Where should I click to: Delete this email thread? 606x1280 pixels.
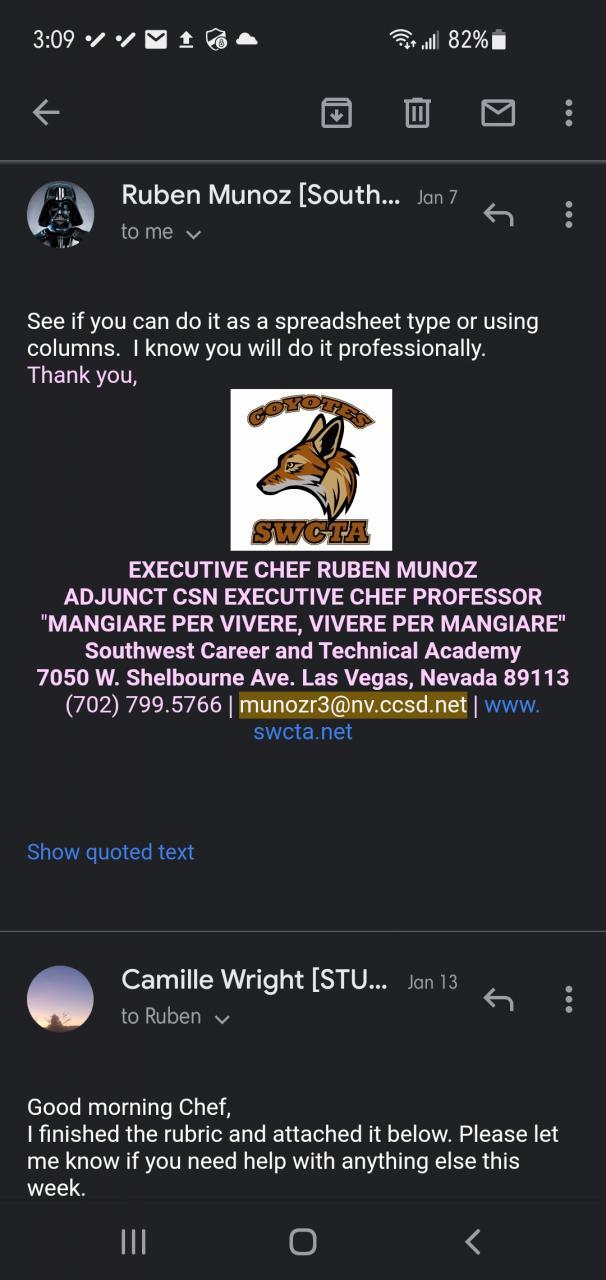pyautogui.click(x=417, y=113)
